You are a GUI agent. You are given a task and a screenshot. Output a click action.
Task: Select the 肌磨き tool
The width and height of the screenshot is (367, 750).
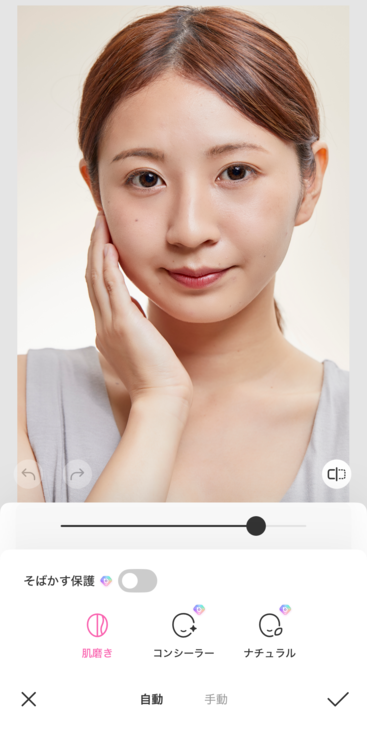[97, 636]
